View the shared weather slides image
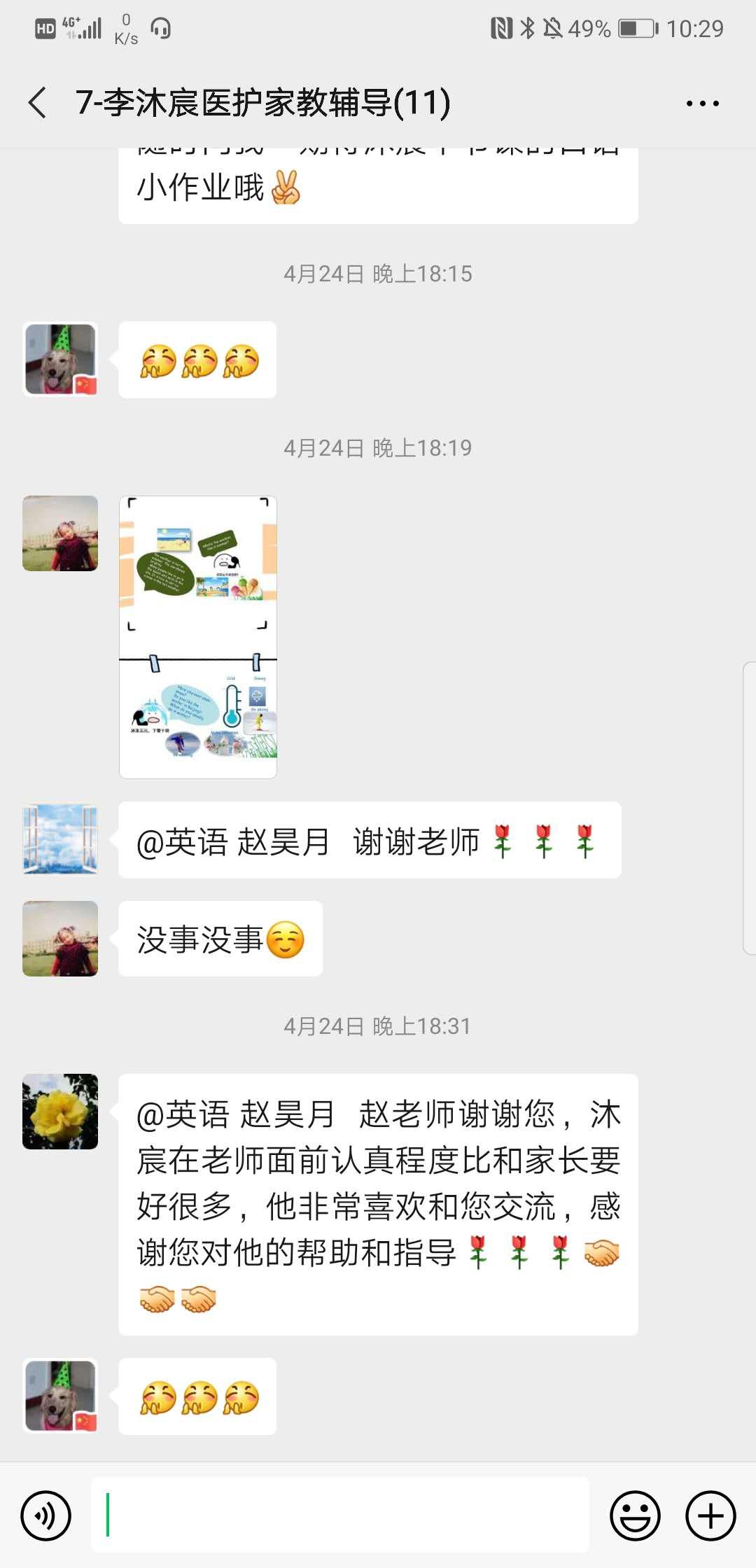The width and height of the screenshot is (756, 1568). 198,637
